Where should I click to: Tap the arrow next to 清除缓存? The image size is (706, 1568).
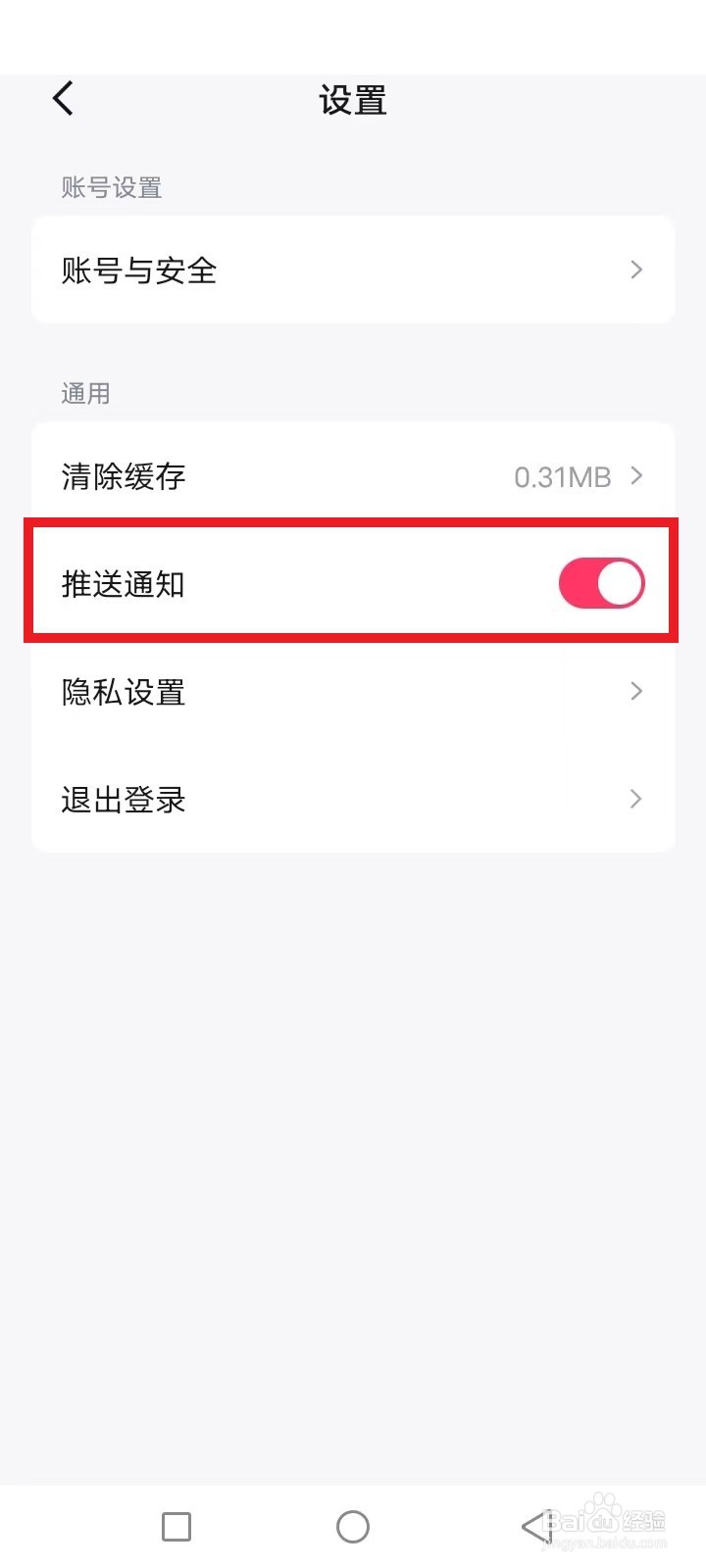(x=635, y=476)
